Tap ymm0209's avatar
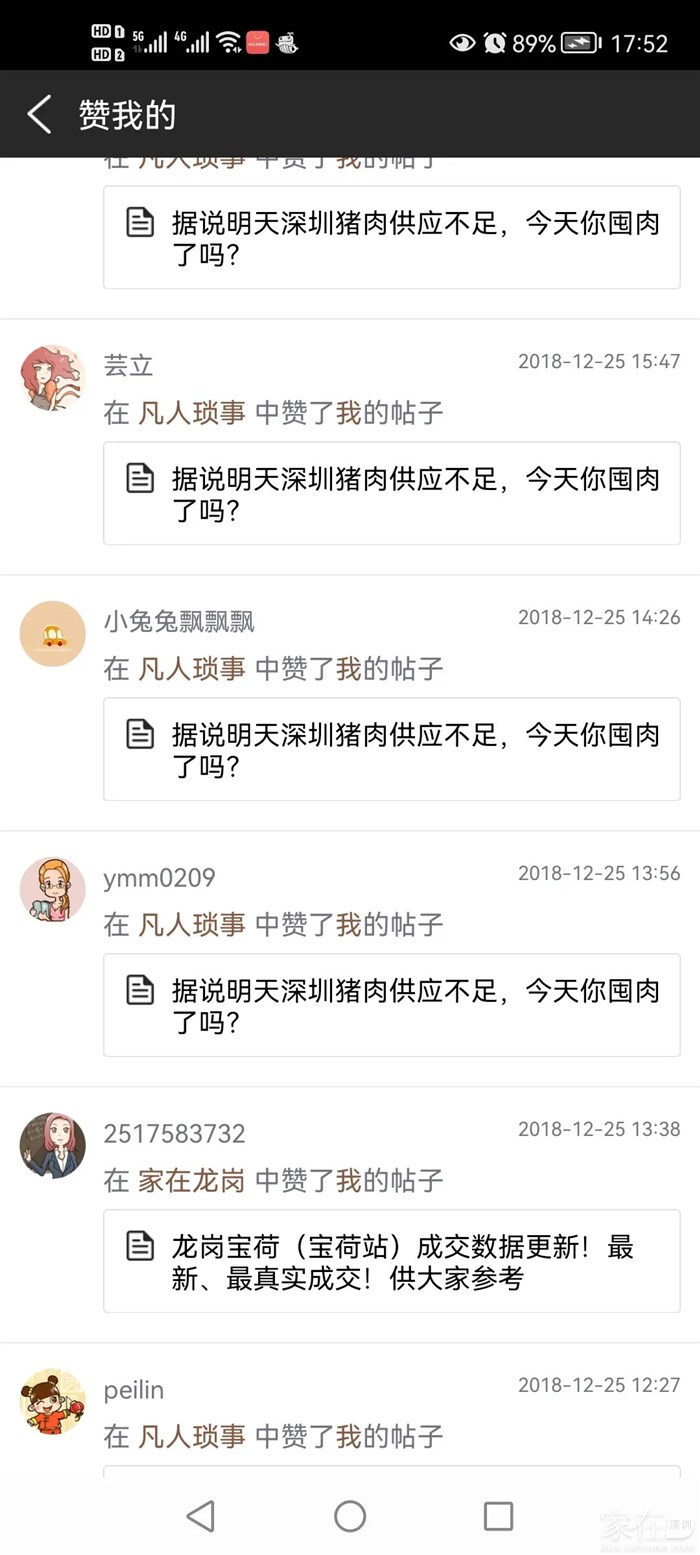Image resolution: width=700 pixels, height=1555 pixels. click(53, 890)
